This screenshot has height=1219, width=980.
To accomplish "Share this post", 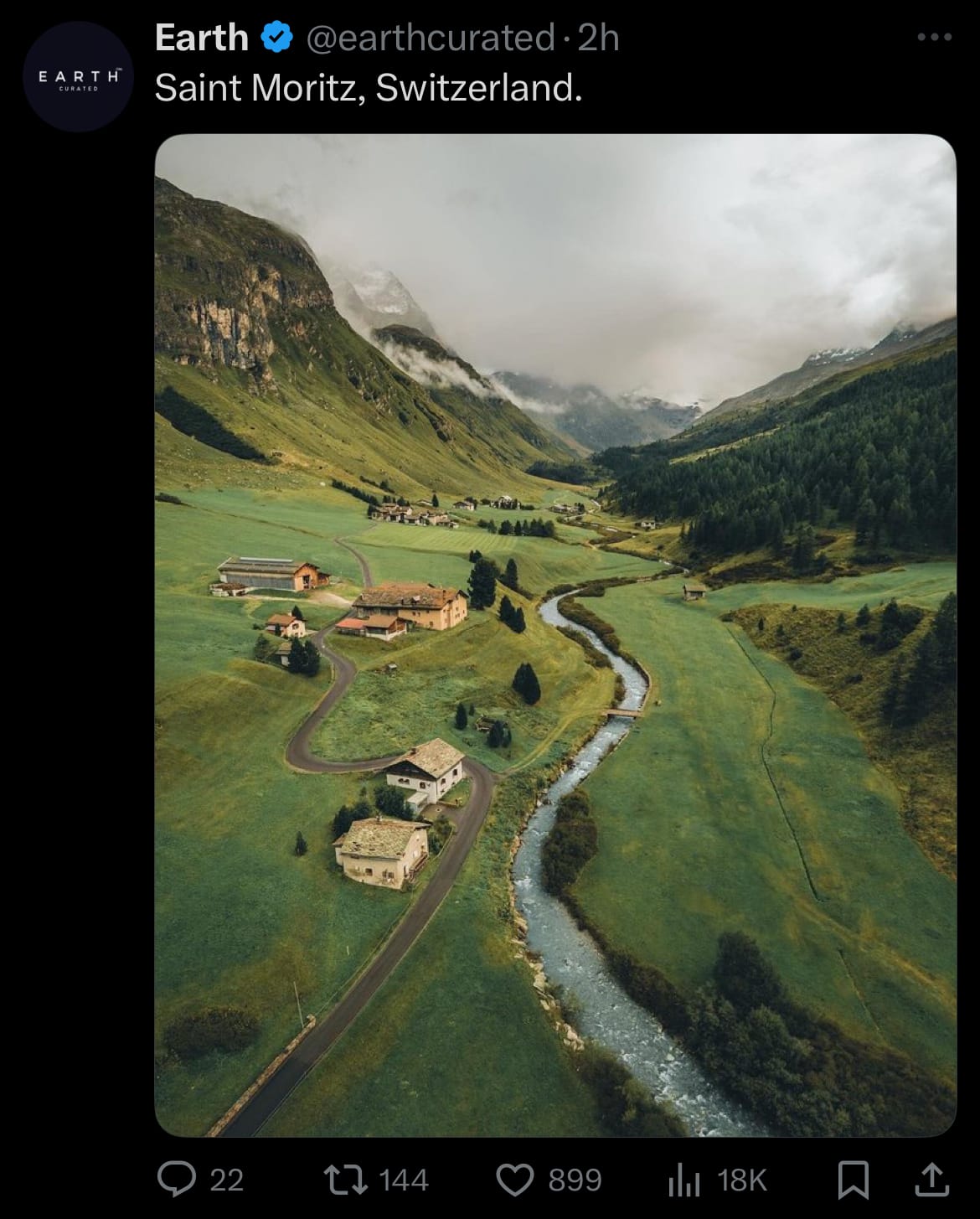I will (x=931, y=1180).
